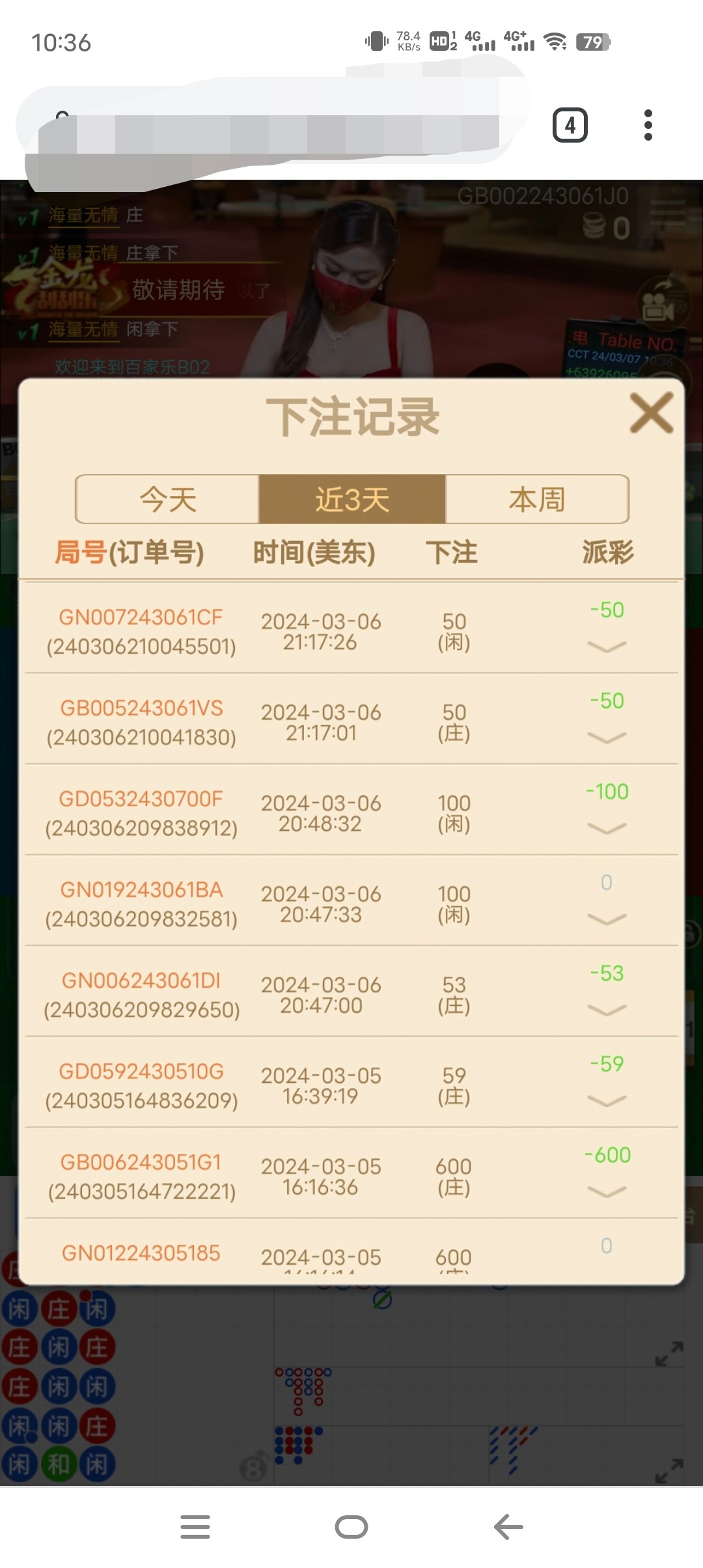Open the browser overflow menu

tap(648, 125)
